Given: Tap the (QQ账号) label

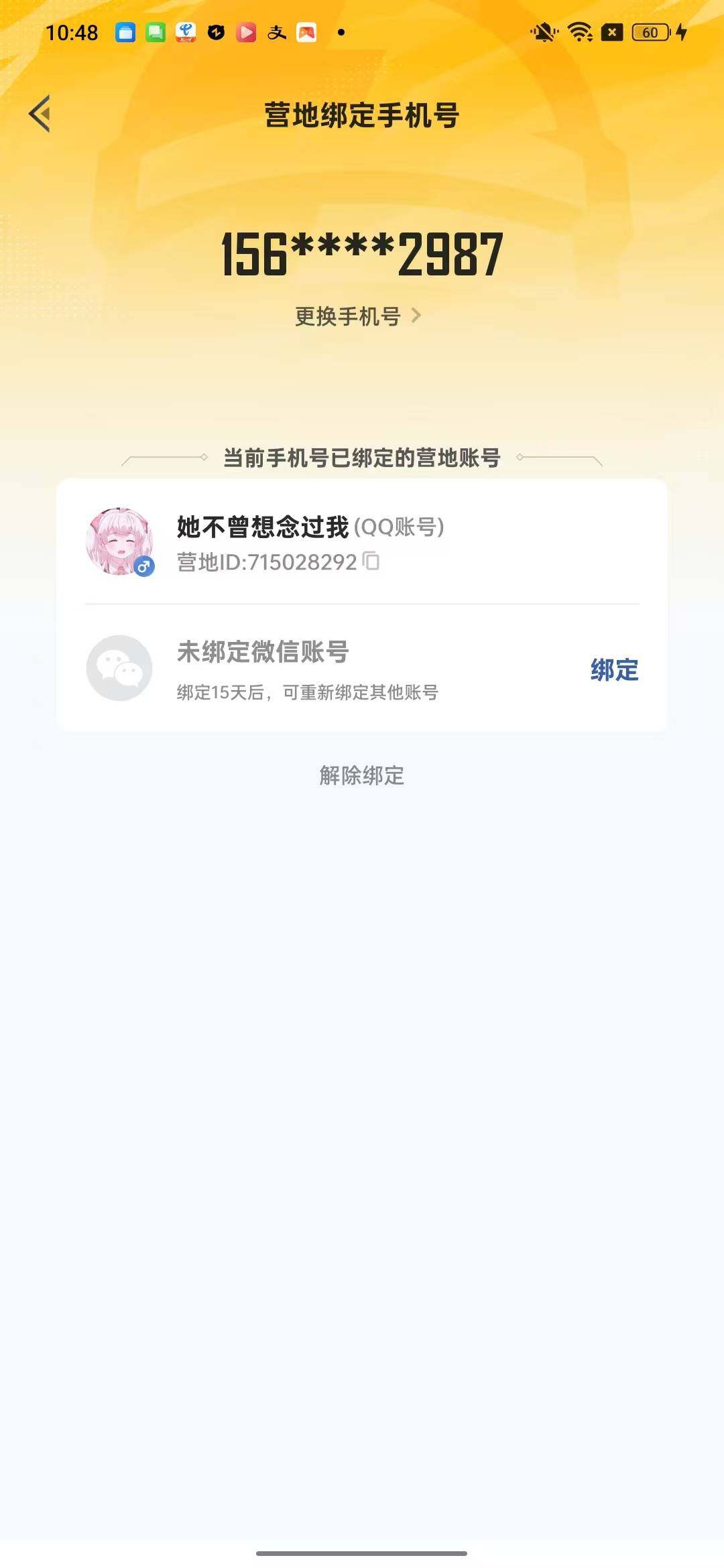Looking at the screenshot, I should [x=401, y=527].
